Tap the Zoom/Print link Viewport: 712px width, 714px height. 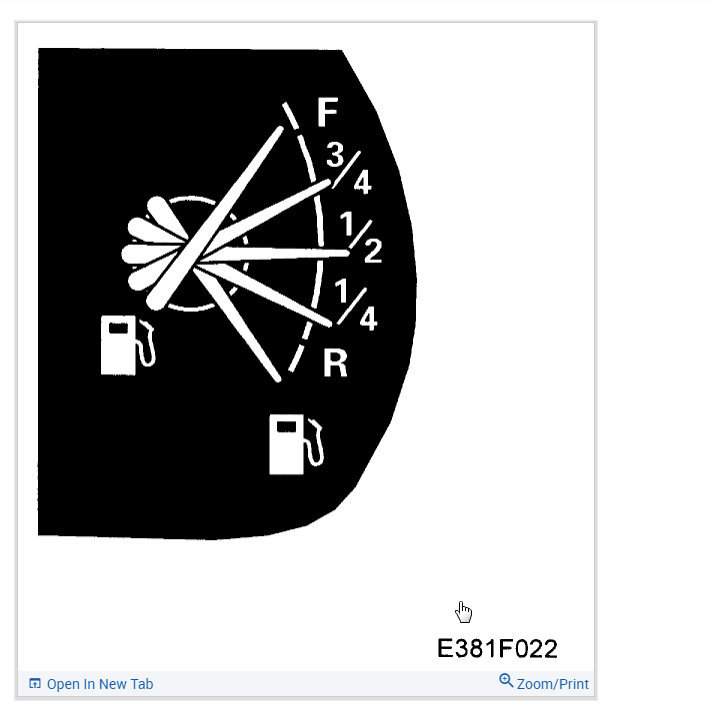(x=544, y=684)
